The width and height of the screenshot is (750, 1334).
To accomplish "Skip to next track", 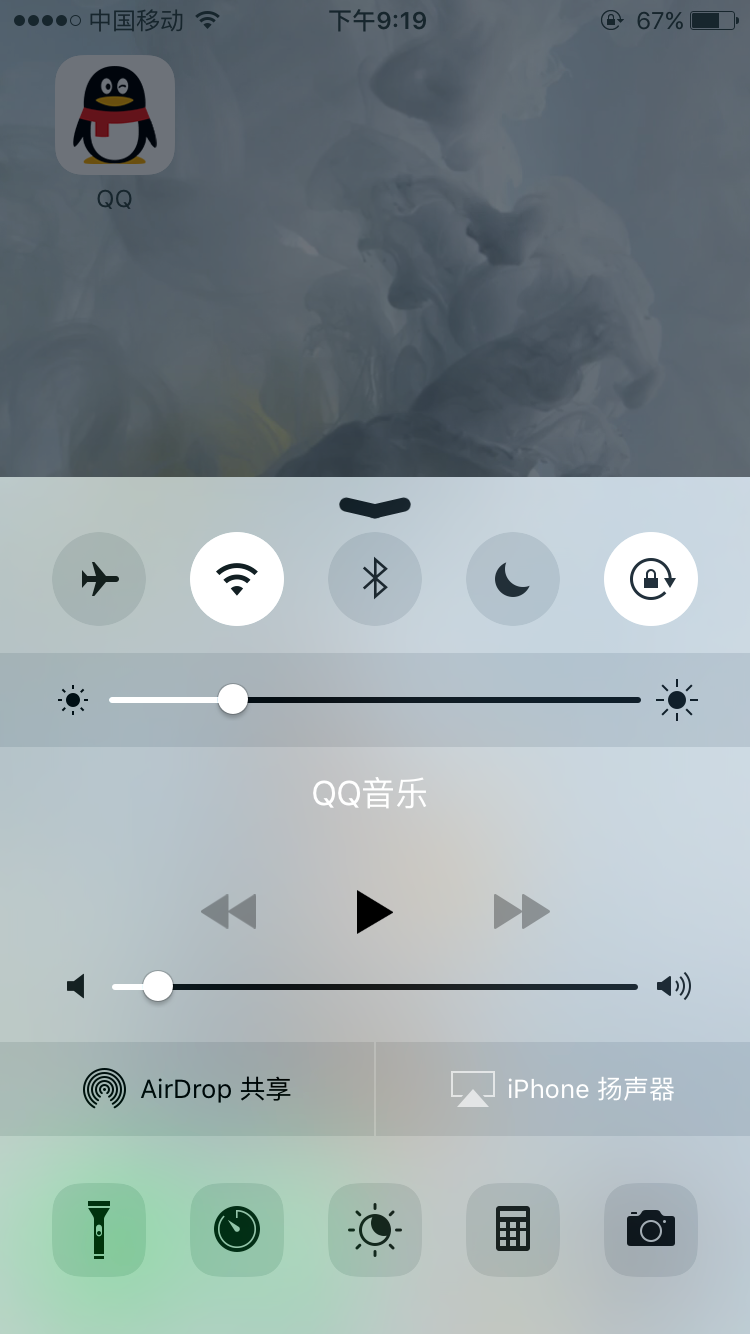I will point(521,912).
